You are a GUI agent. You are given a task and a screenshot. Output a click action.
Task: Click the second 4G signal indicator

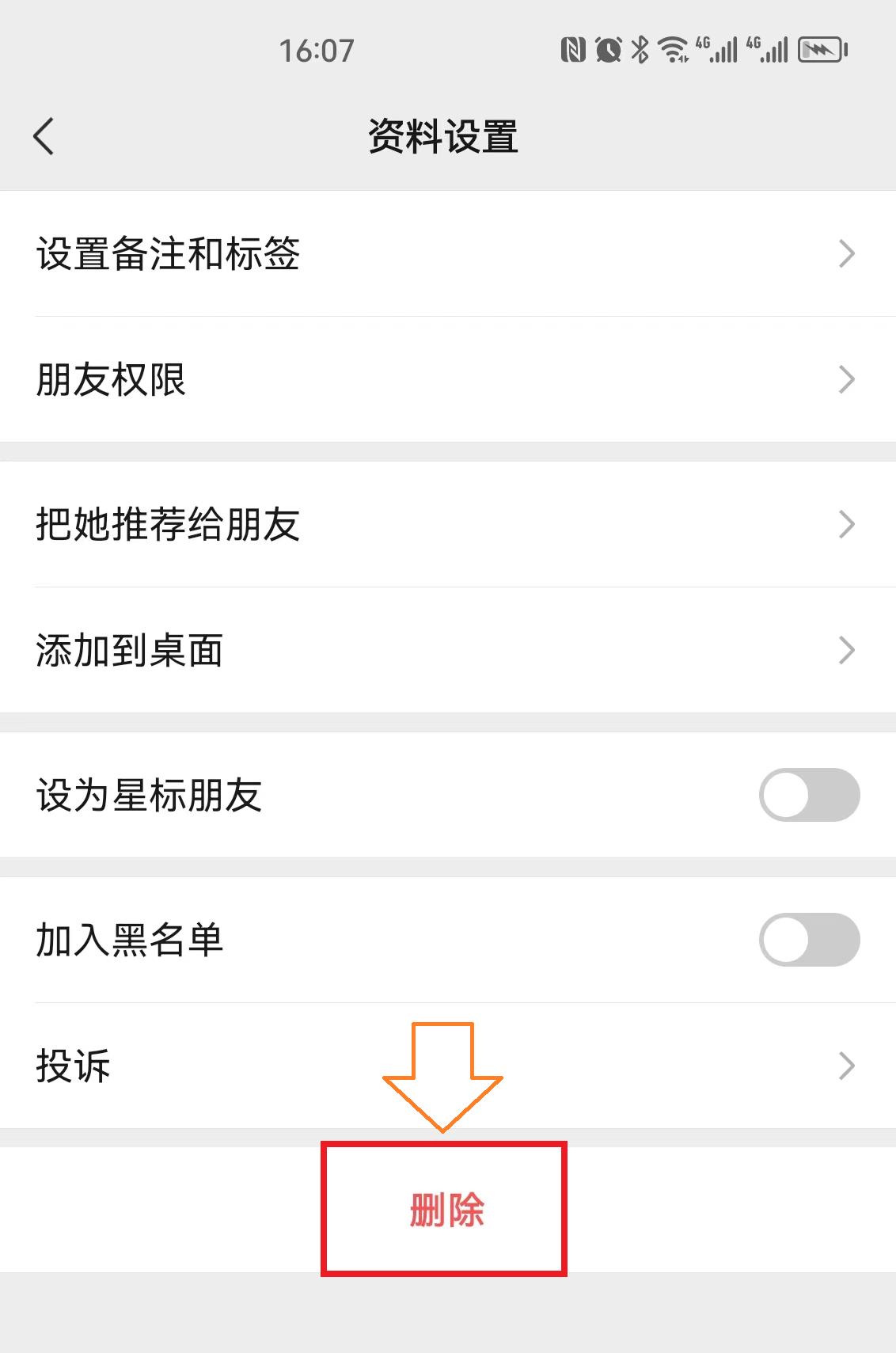766,49
